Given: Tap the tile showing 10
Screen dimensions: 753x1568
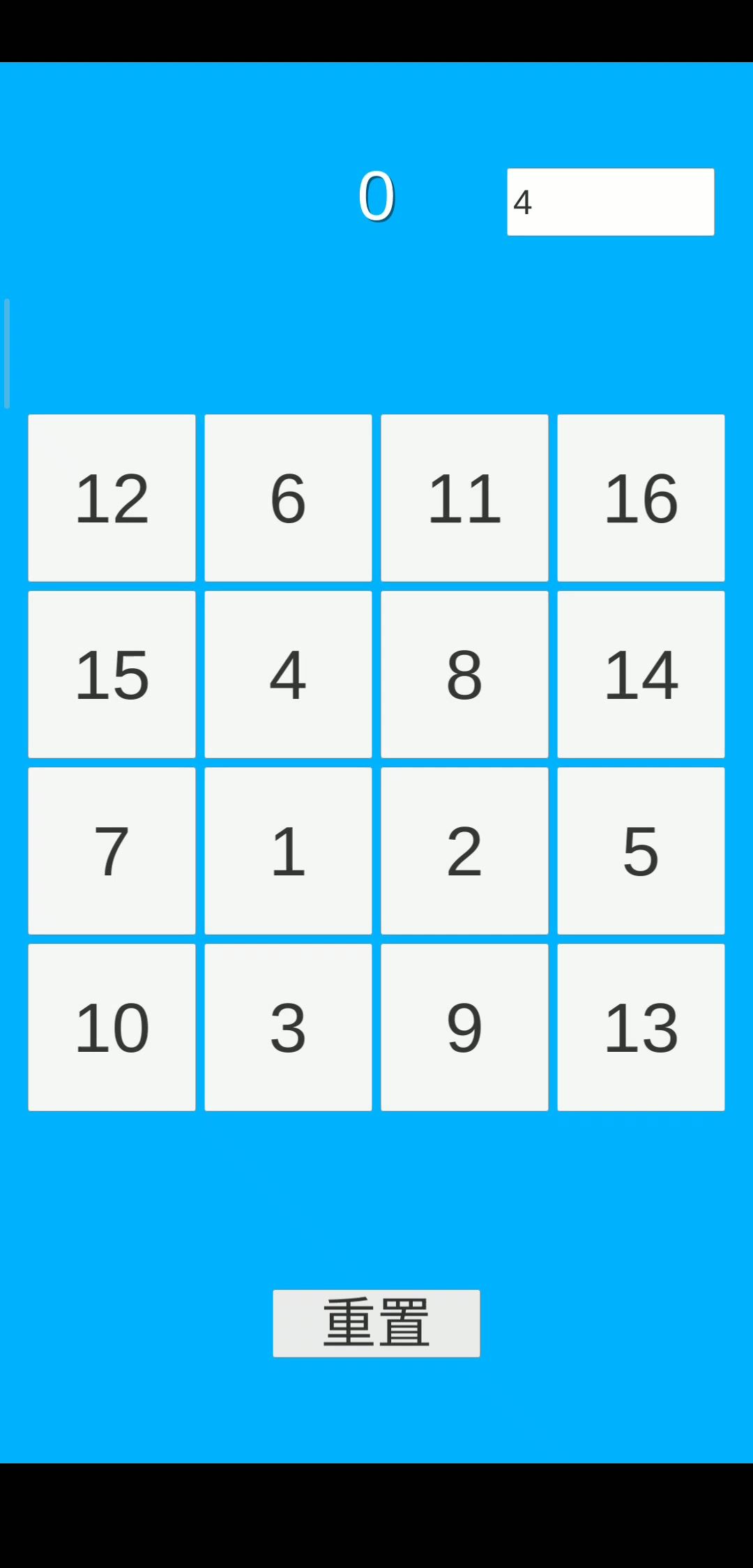Looking at the screenshot, I should pyautogui.click(x=112, y=1027).
